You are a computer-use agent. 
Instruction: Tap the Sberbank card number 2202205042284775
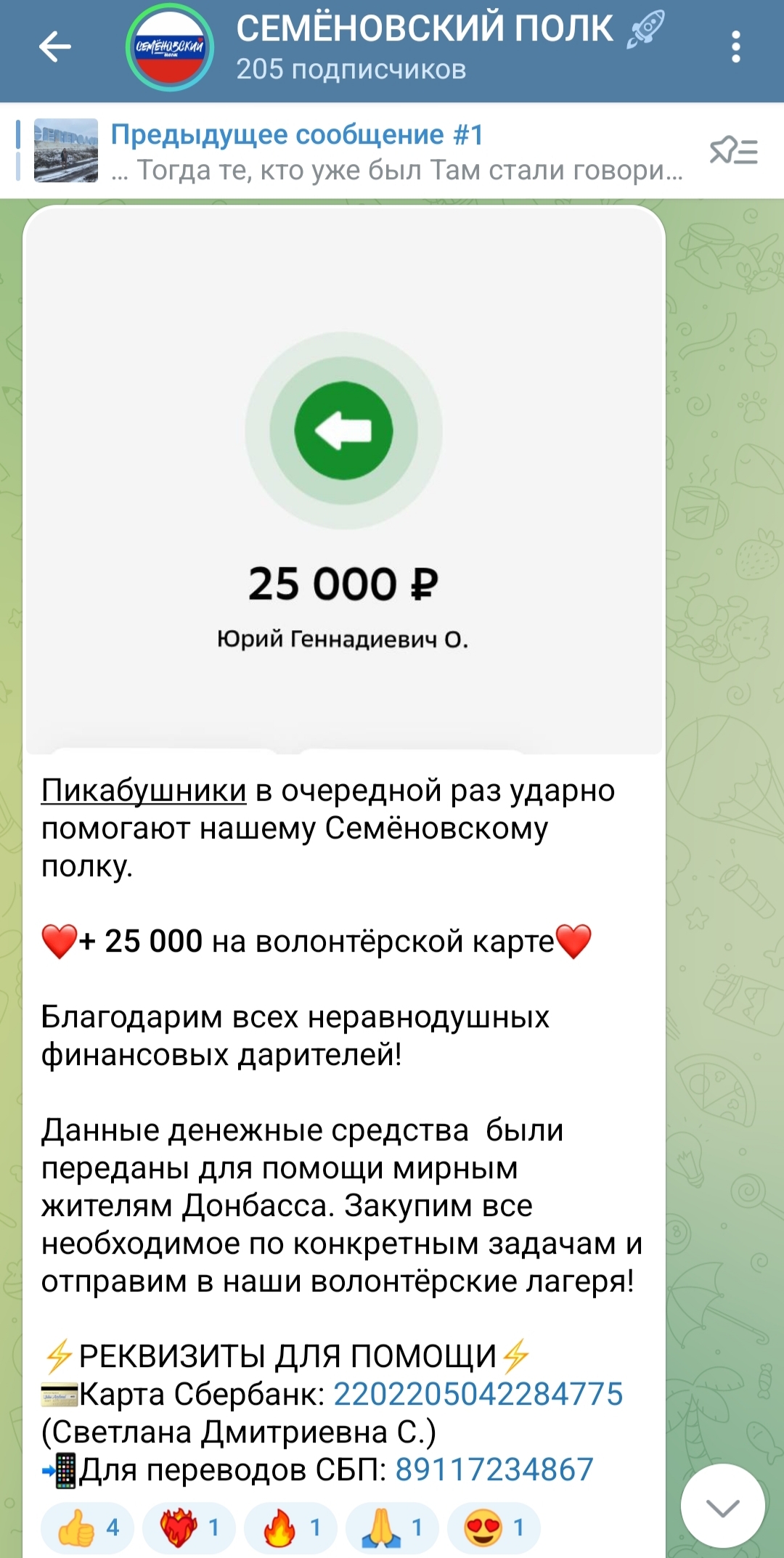tap(478, 1394)
